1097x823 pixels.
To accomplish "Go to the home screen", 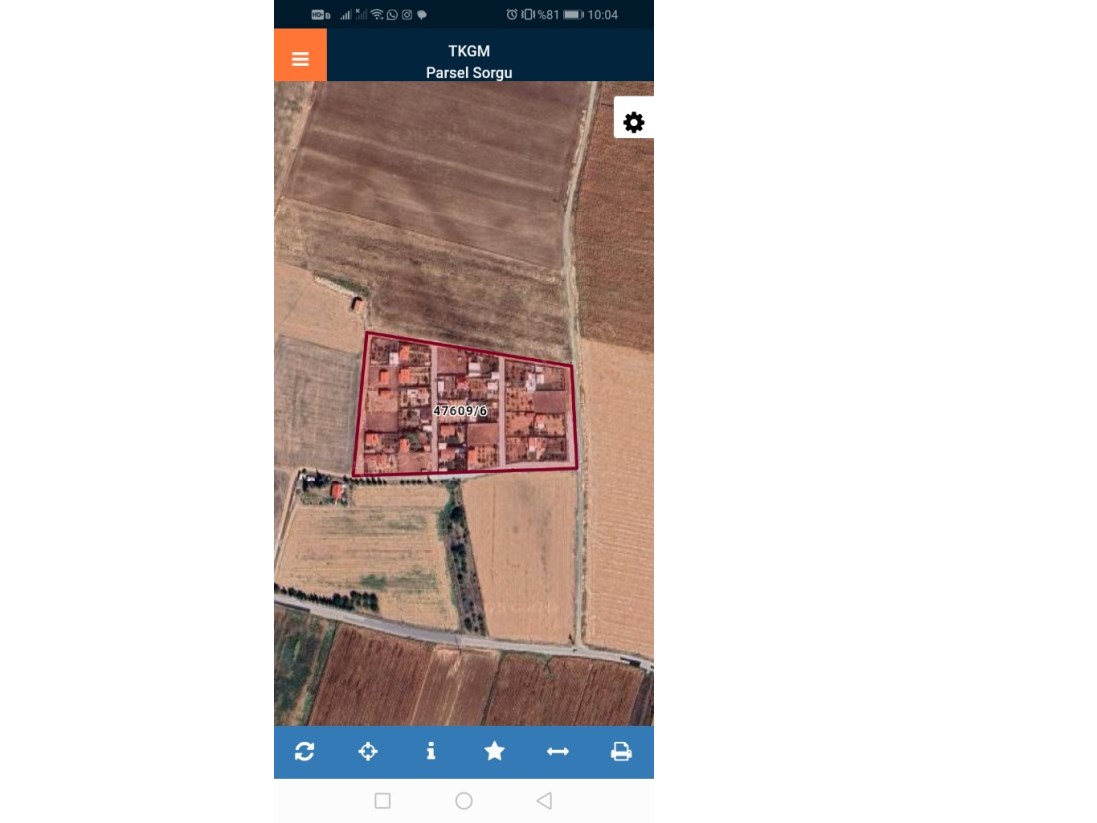I will (464, 801).
